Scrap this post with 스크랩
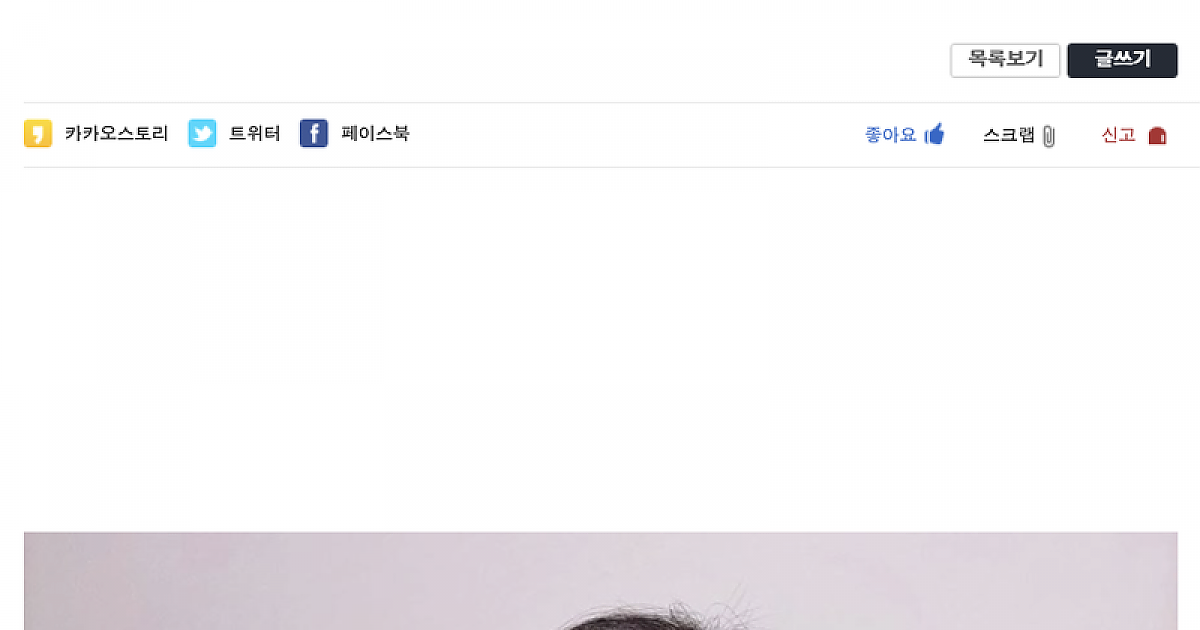Viewport: 1200px width, 630px height. tap(1019, 135)
